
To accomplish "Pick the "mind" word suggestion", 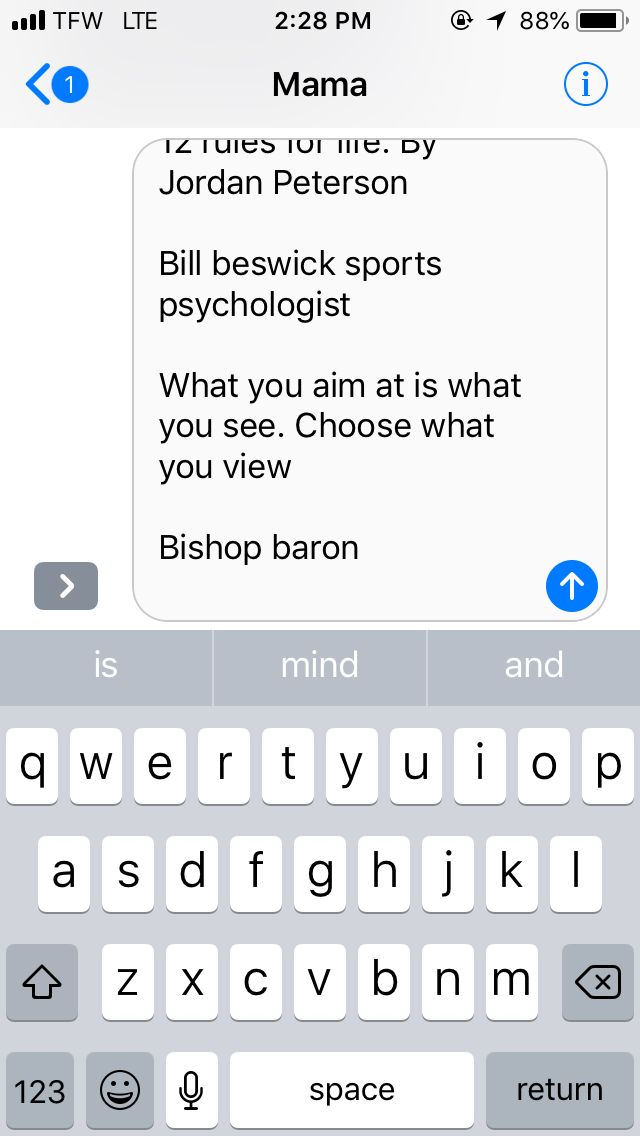I will tap(320, 666).
